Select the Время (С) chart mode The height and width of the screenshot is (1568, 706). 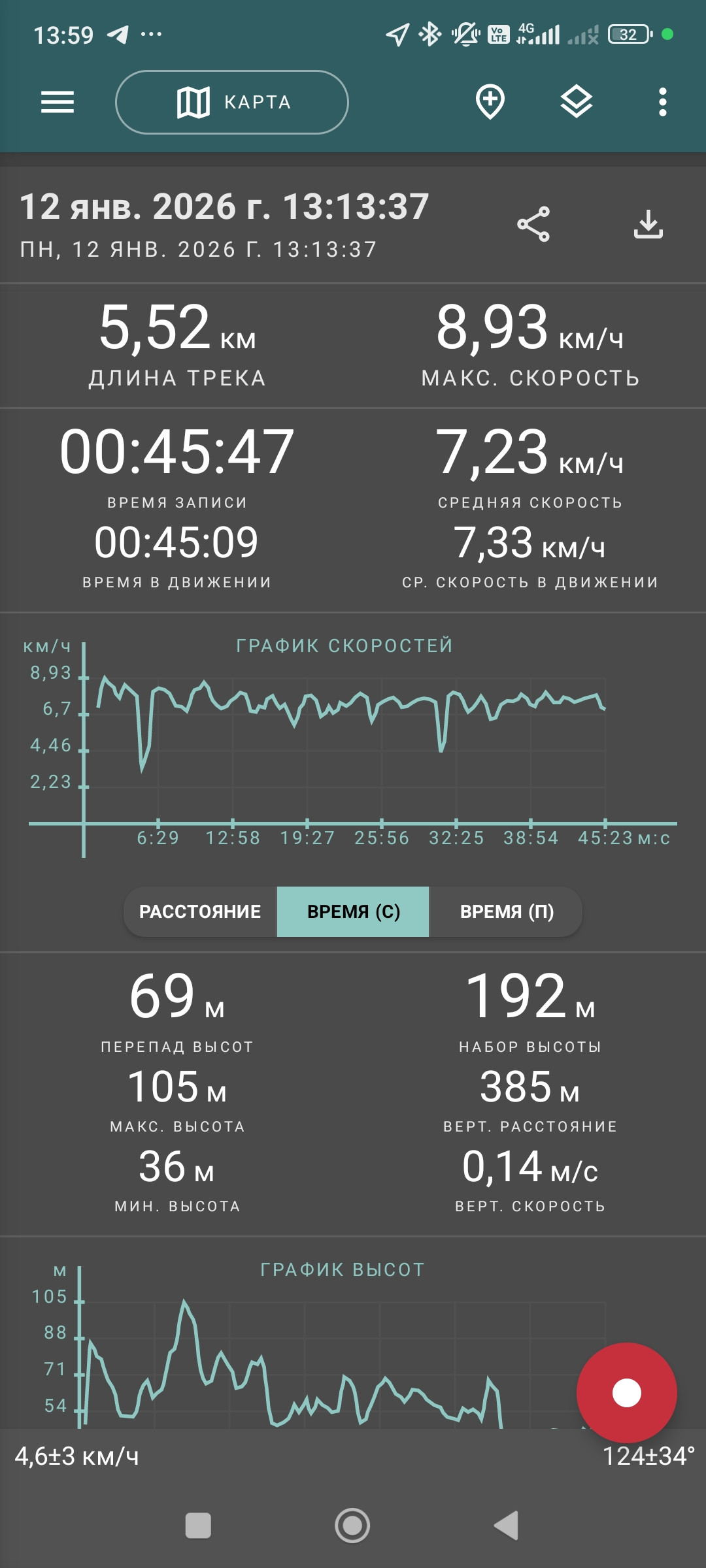(x=353, y=911)
